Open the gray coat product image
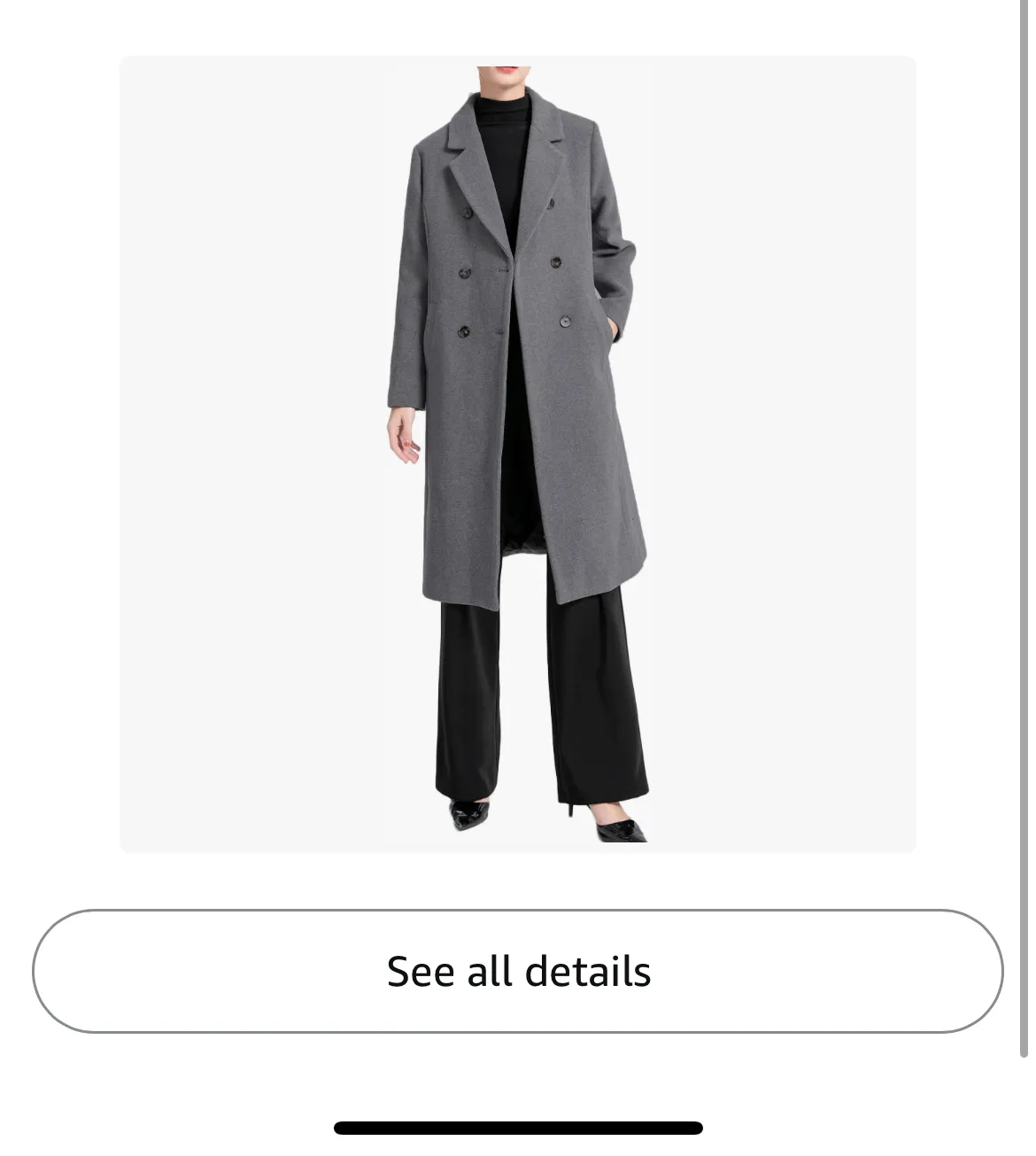1036x1156 pixels. click(518, 454)
